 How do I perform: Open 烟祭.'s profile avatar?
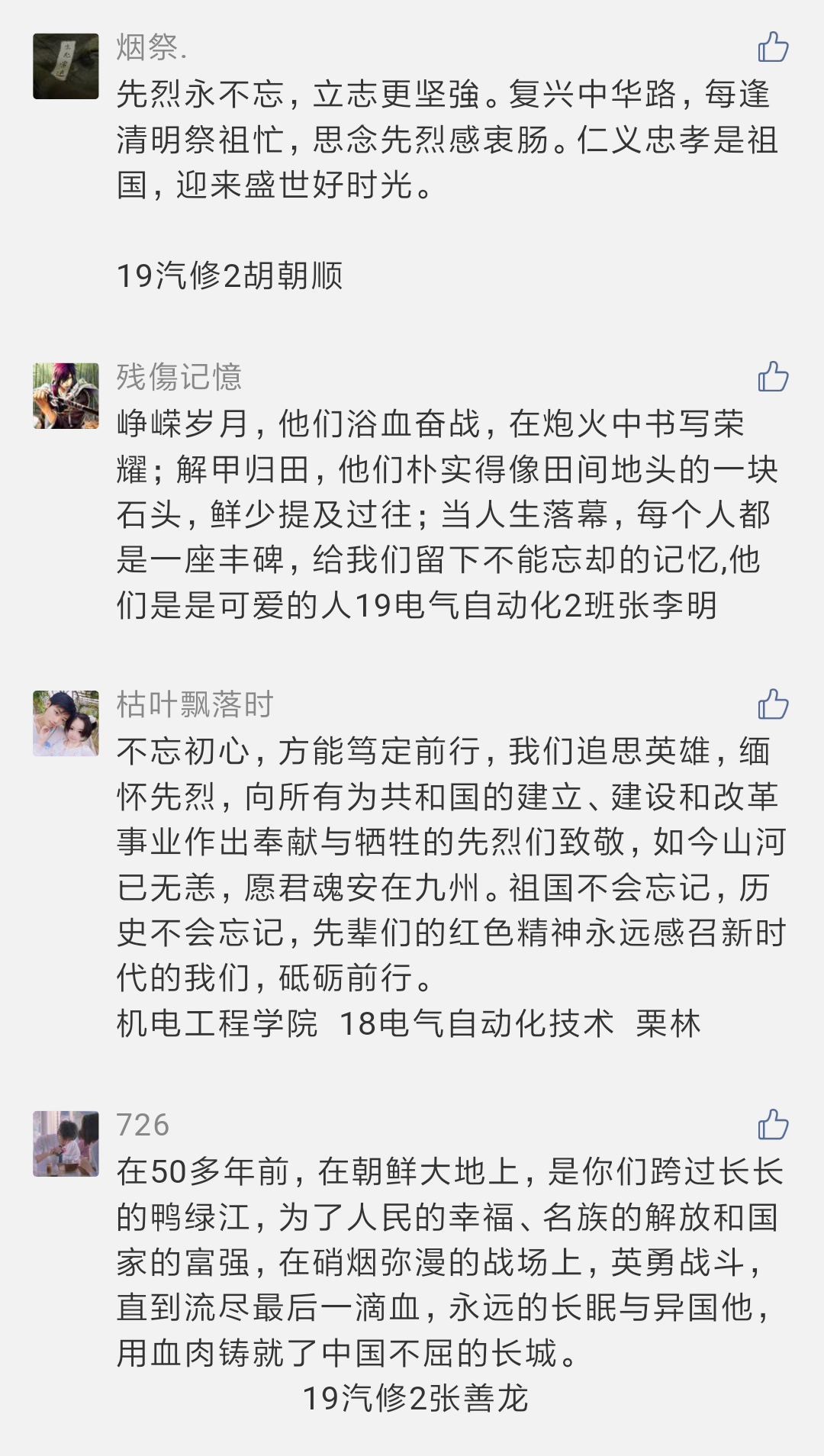(66, 66)
